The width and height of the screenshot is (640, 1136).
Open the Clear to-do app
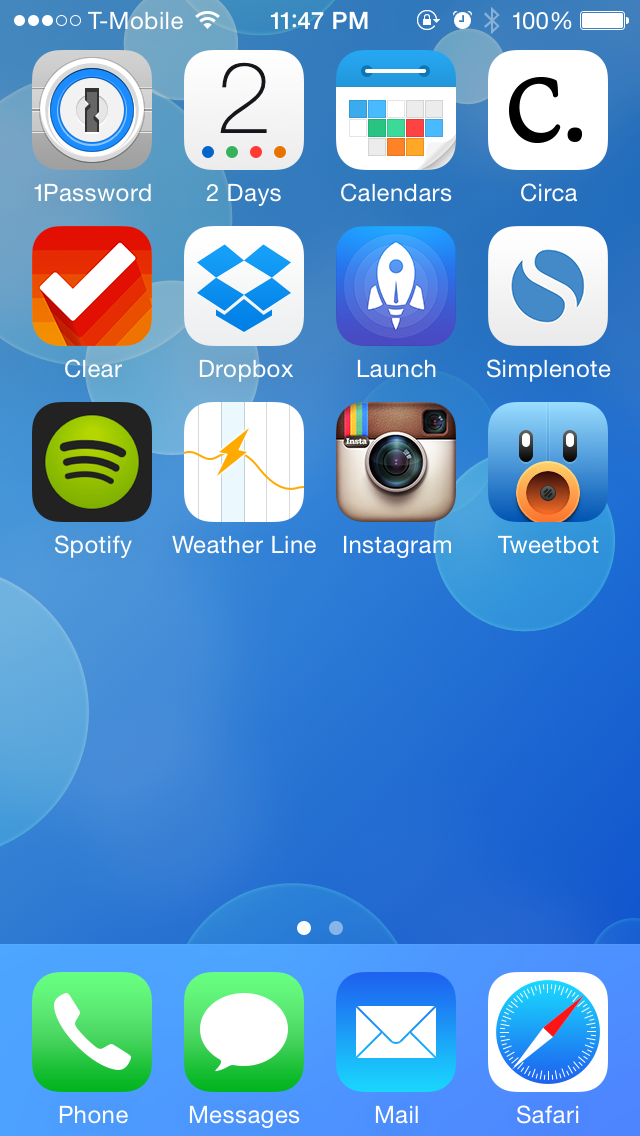92,286
